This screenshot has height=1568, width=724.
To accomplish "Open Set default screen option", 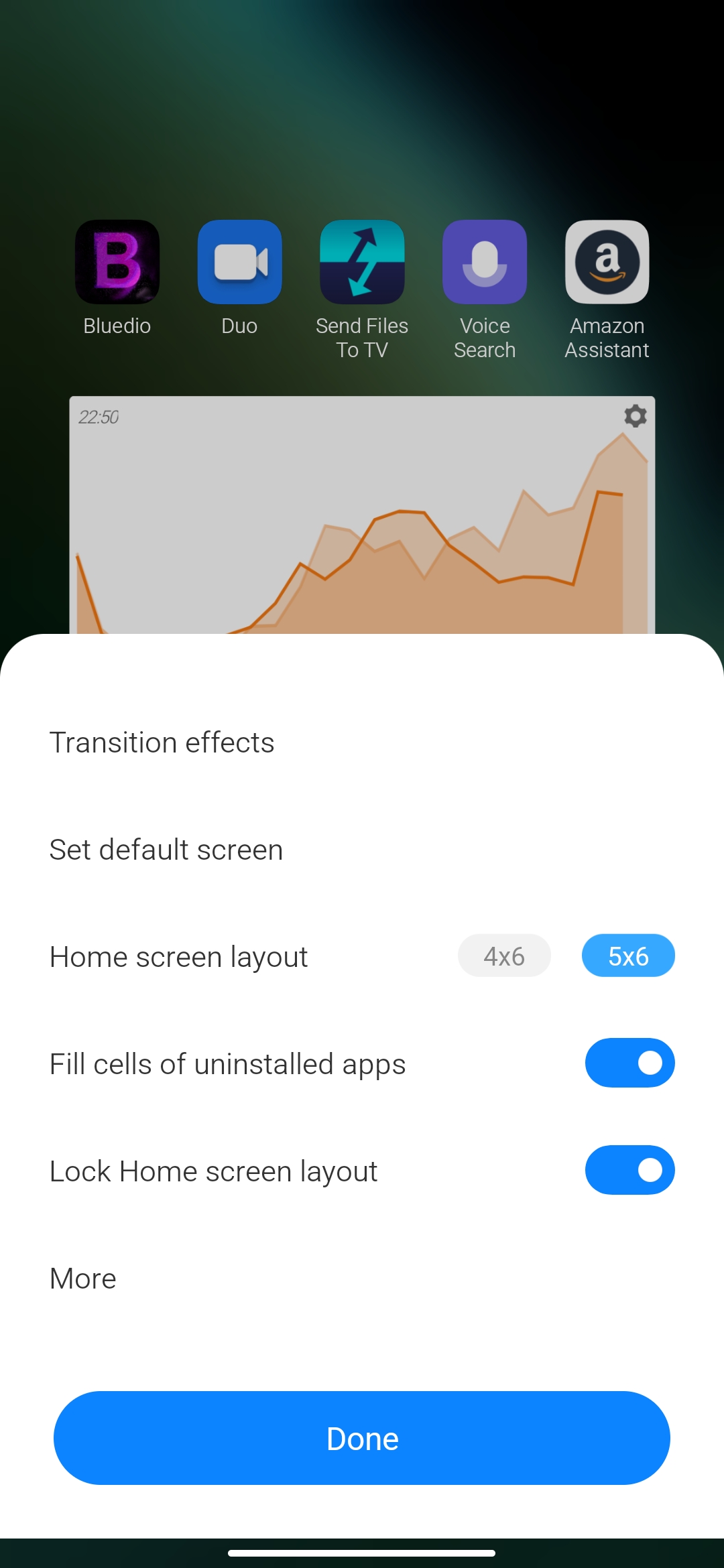I will [362, 850].
